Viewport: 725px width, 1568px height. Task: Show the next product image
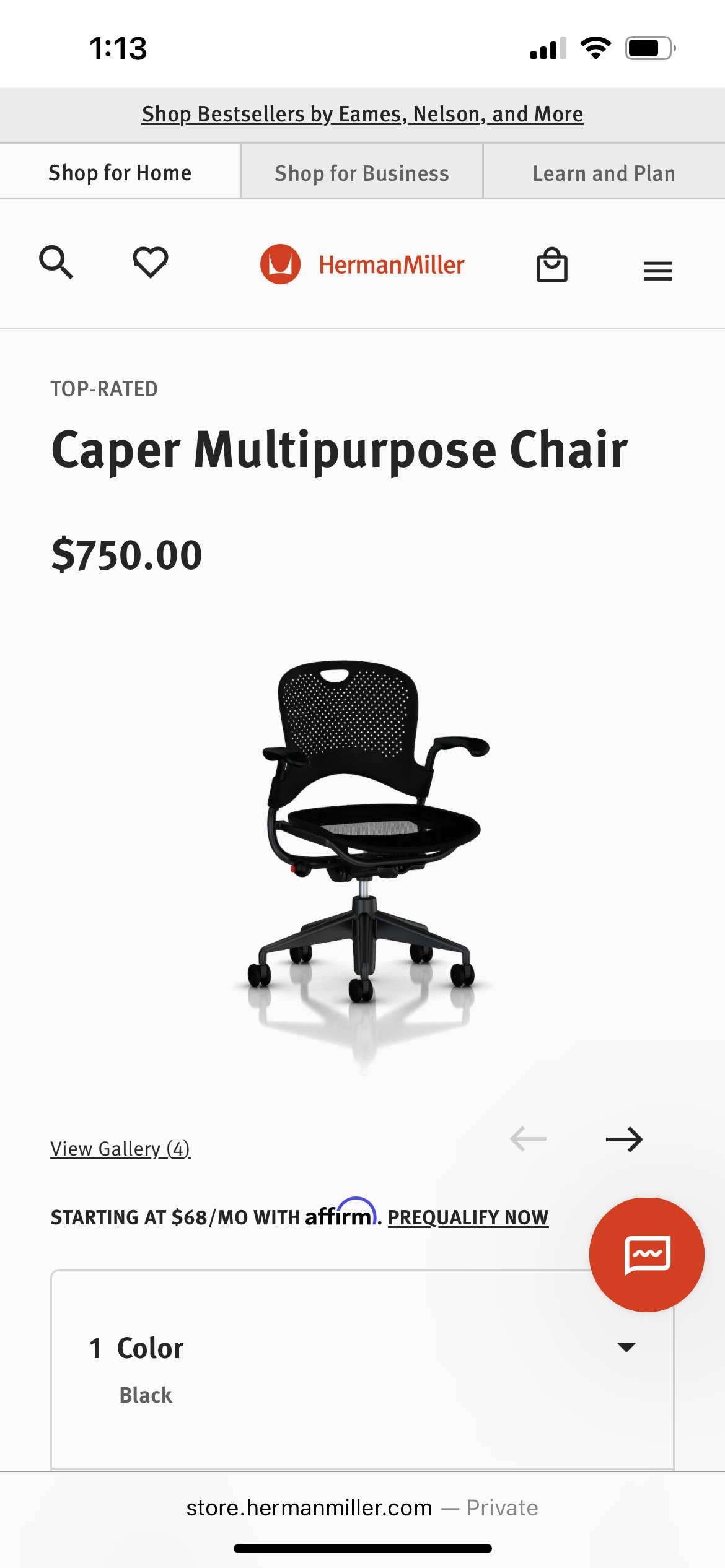coord(624,1139)
